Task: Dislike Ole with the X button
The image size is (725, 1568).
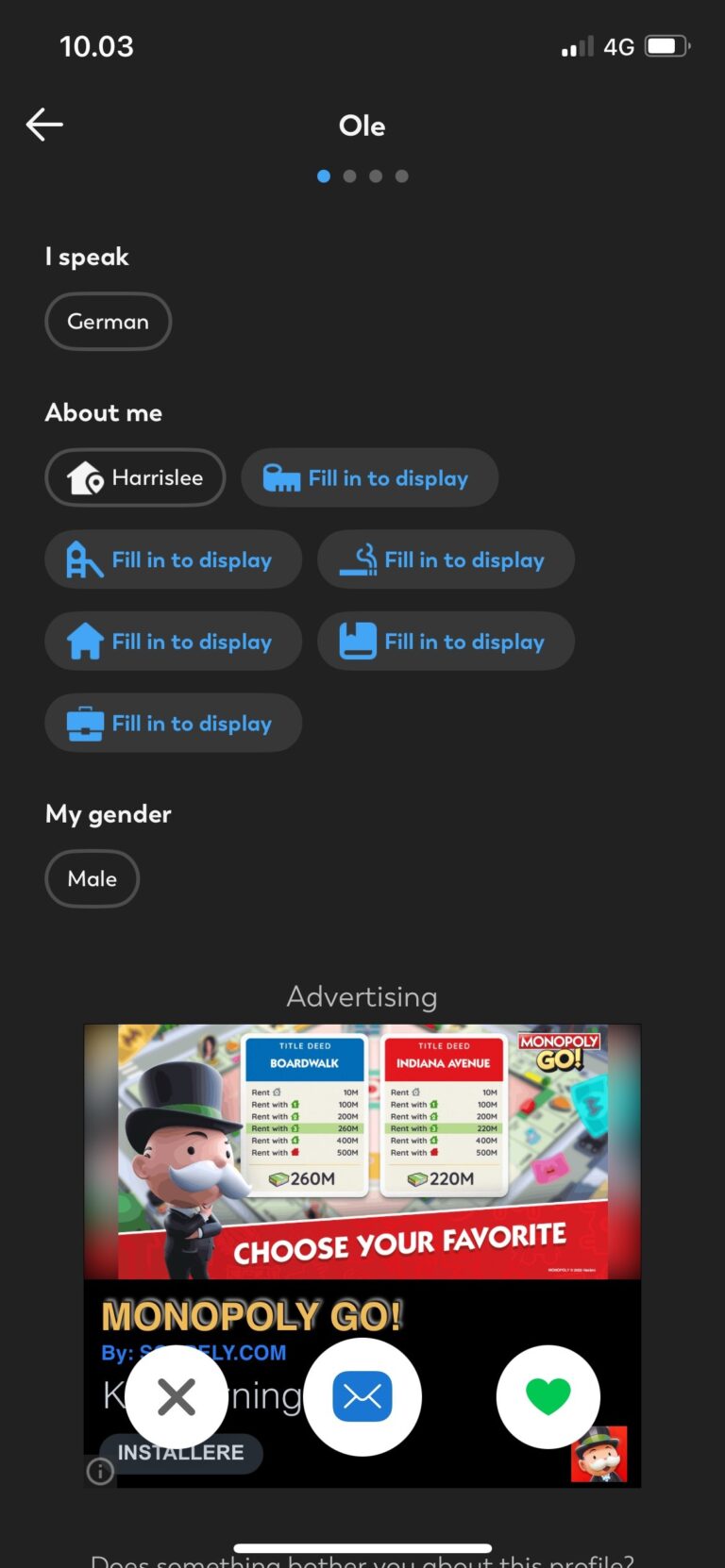Action: point(177,1397)
